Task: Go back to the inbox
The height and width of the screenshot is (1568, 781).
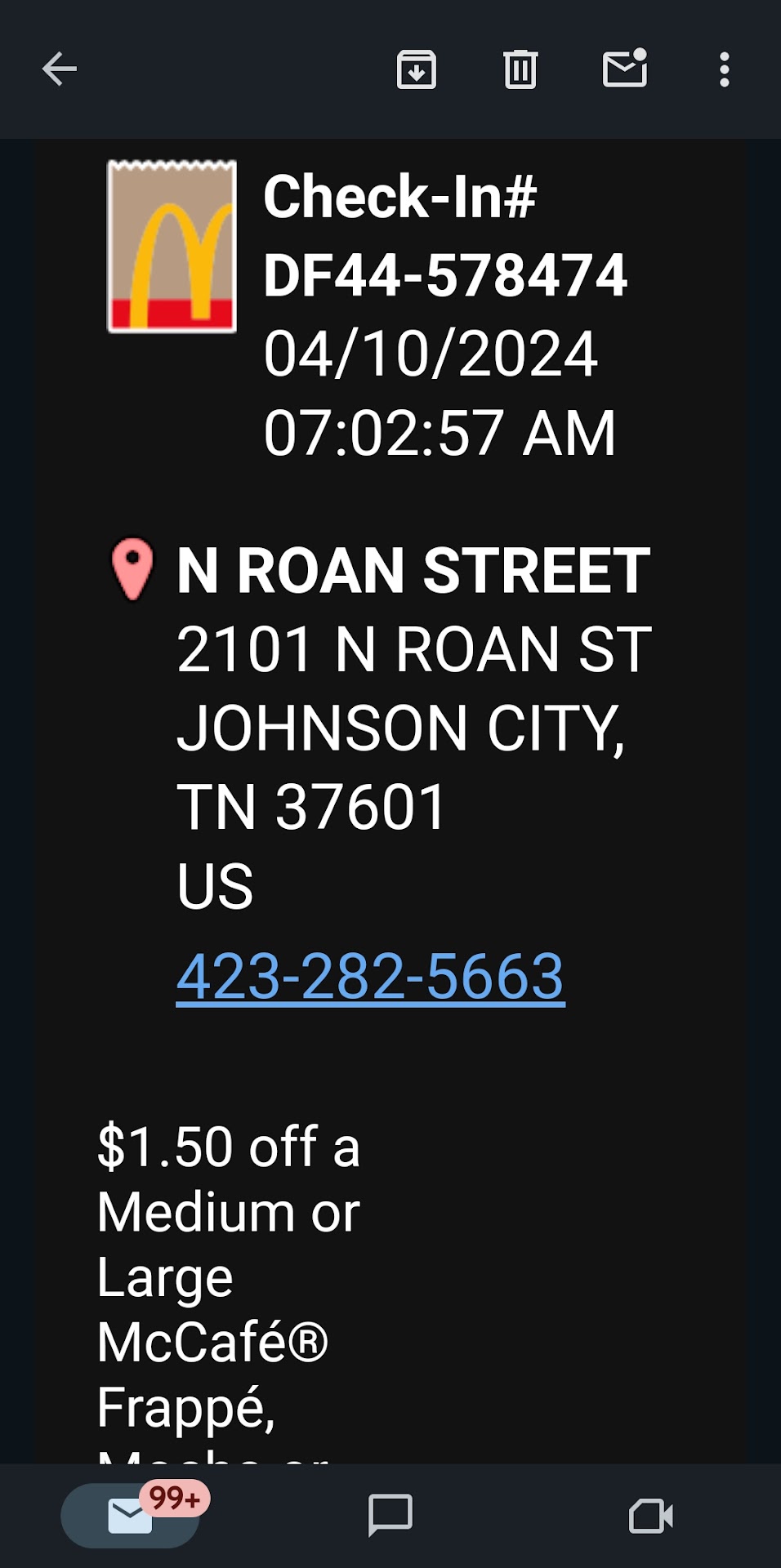Action: pos(60,69)
